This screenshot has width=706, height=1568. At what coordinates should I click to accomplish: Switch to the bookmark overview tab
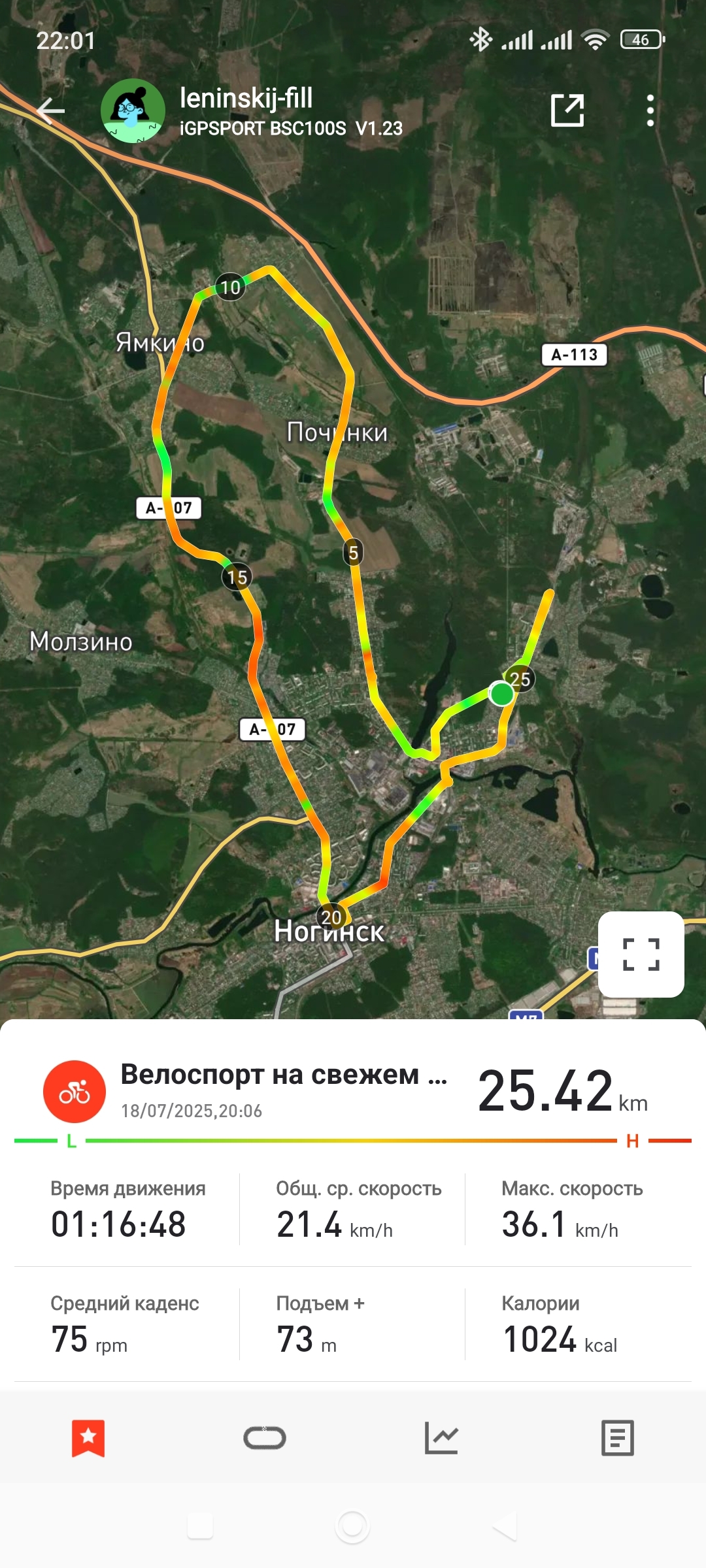click(x=88, y=1438)
